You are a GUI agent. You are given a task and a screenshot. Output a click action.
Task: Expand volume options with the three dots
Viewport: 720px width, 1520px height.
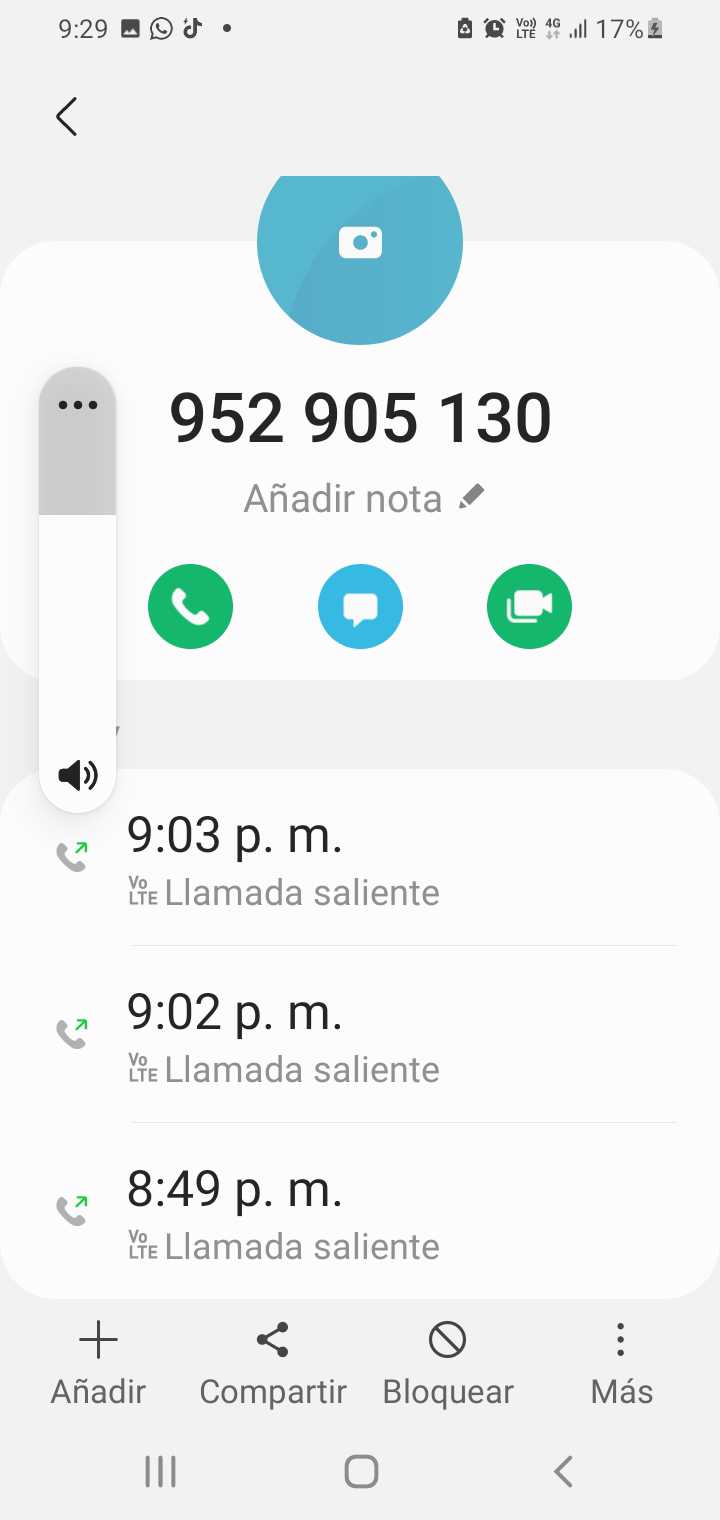pyautogui.click(x=78, y=405)
